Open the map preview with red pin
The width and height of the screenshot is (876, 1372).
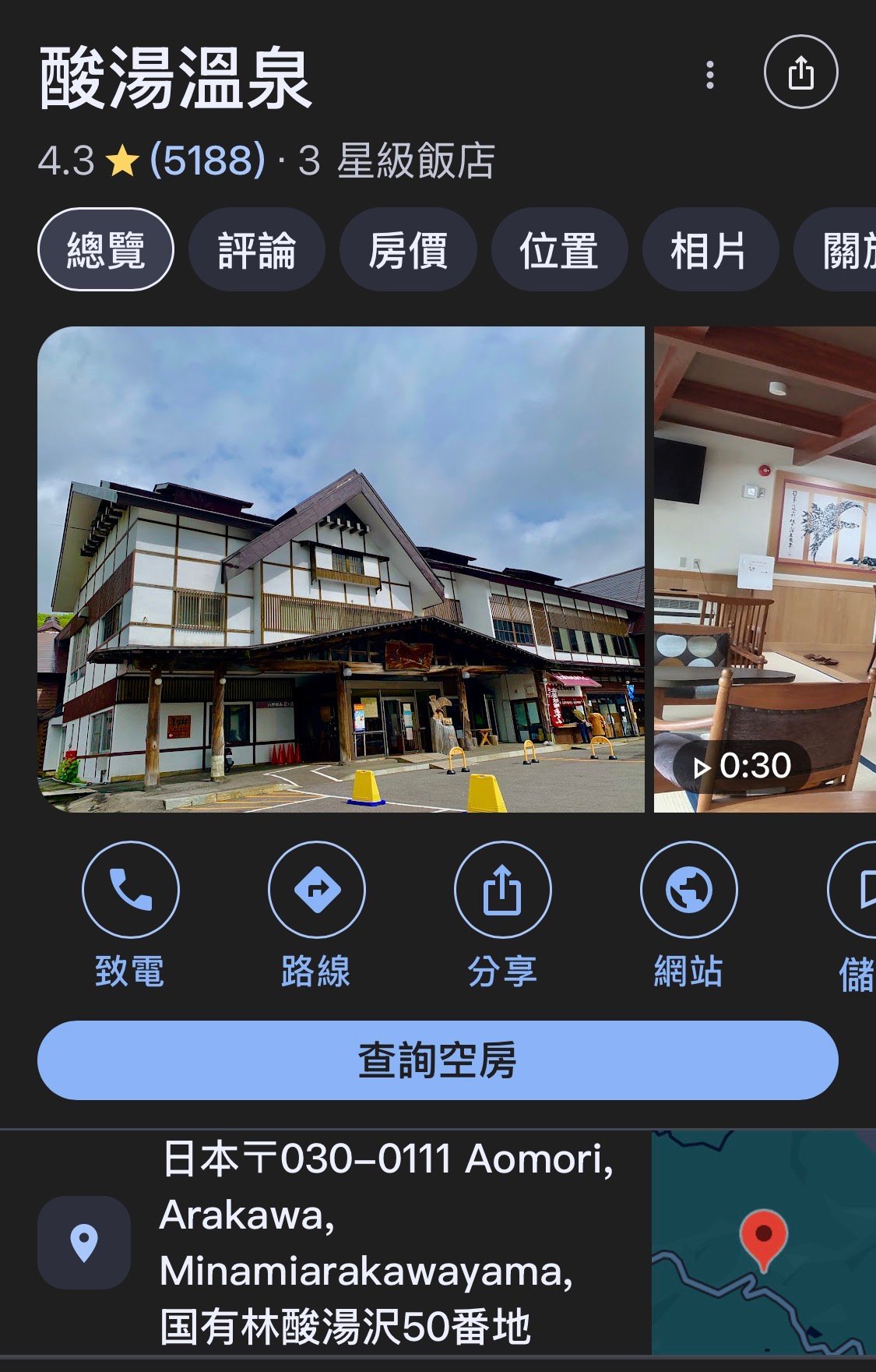[763, 1243]
